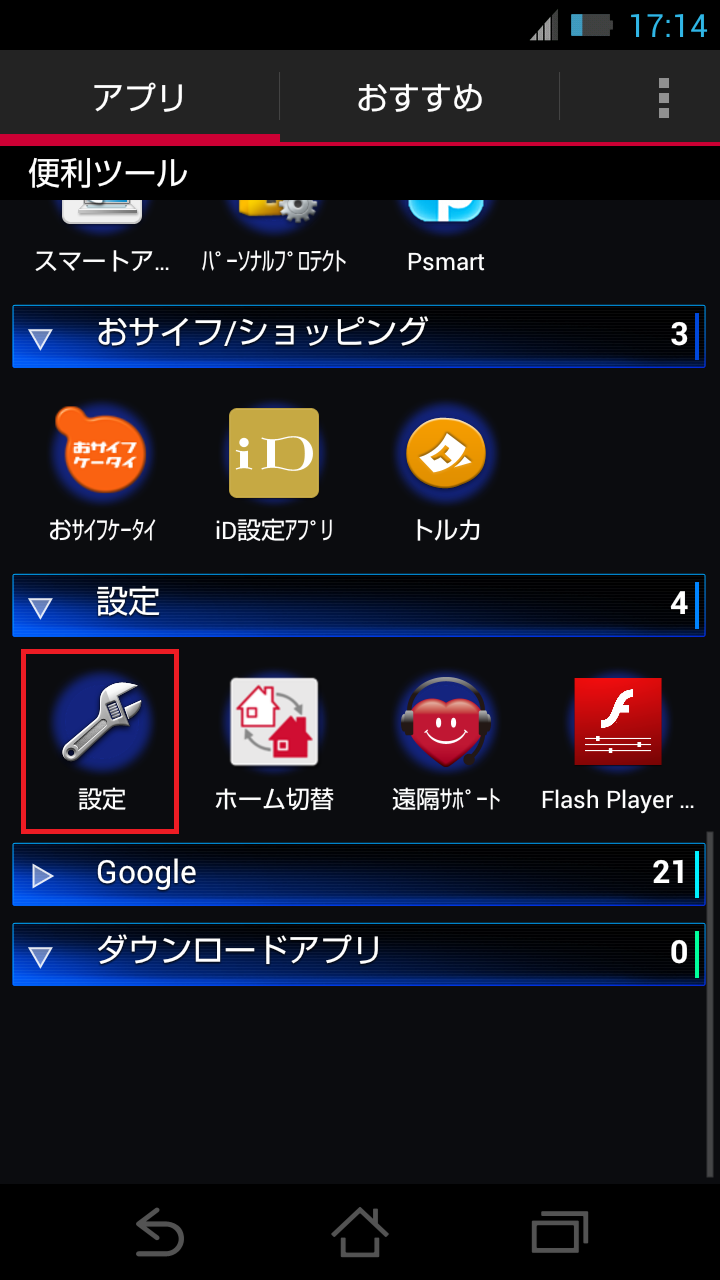Viewport: 720px width, 1280px height.
Task: Open the ホーム切替 home switcher
Action: tap(272, 722)
